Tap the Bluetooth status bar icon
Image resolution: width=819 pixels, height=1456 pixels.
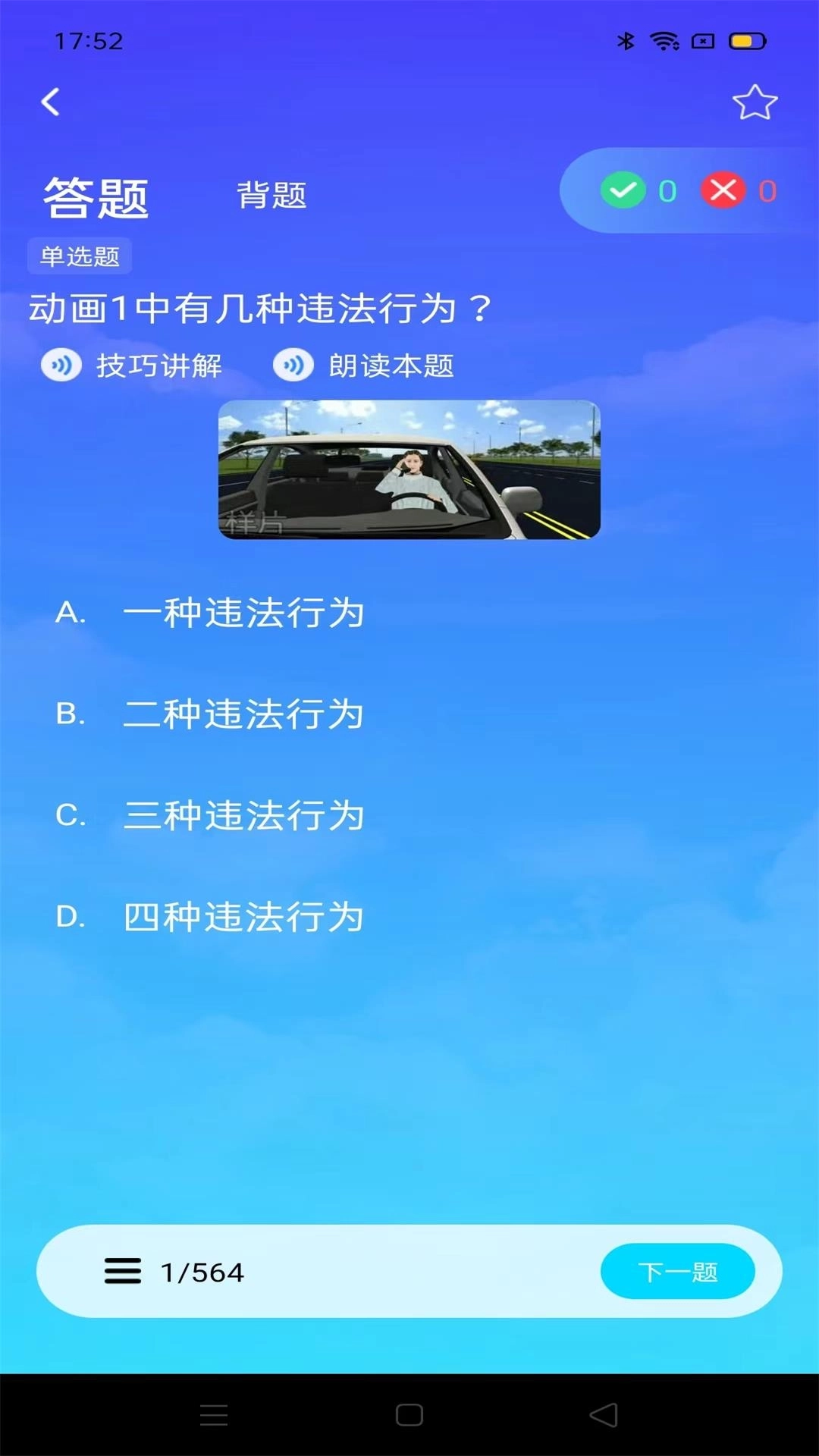pyautogui.click(x=626, y=42)
